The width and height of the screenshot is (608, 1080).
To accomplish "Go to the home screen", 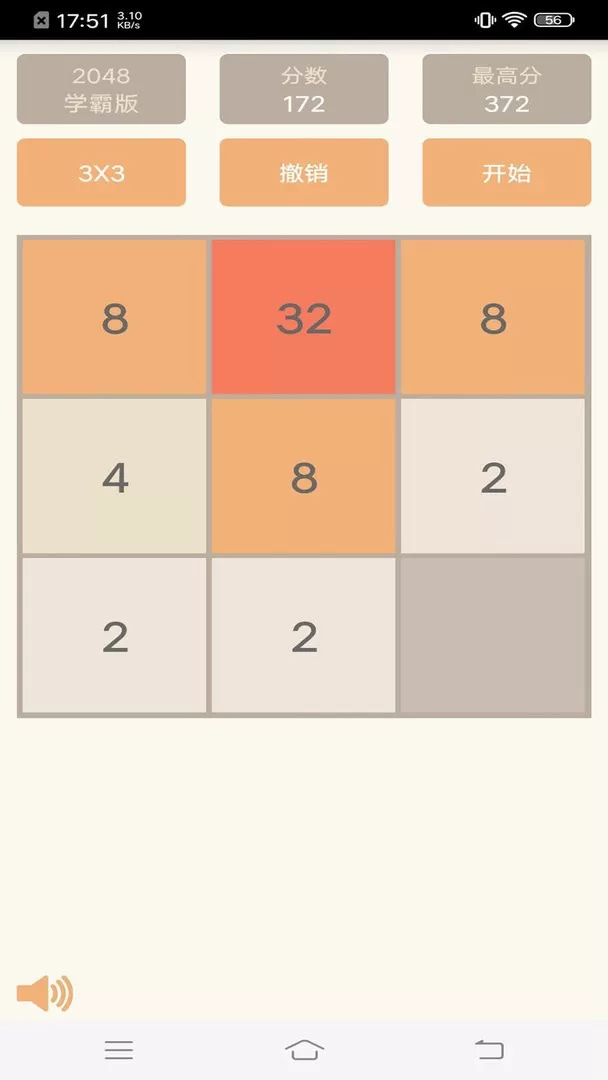I will (x=304, y=1050).
